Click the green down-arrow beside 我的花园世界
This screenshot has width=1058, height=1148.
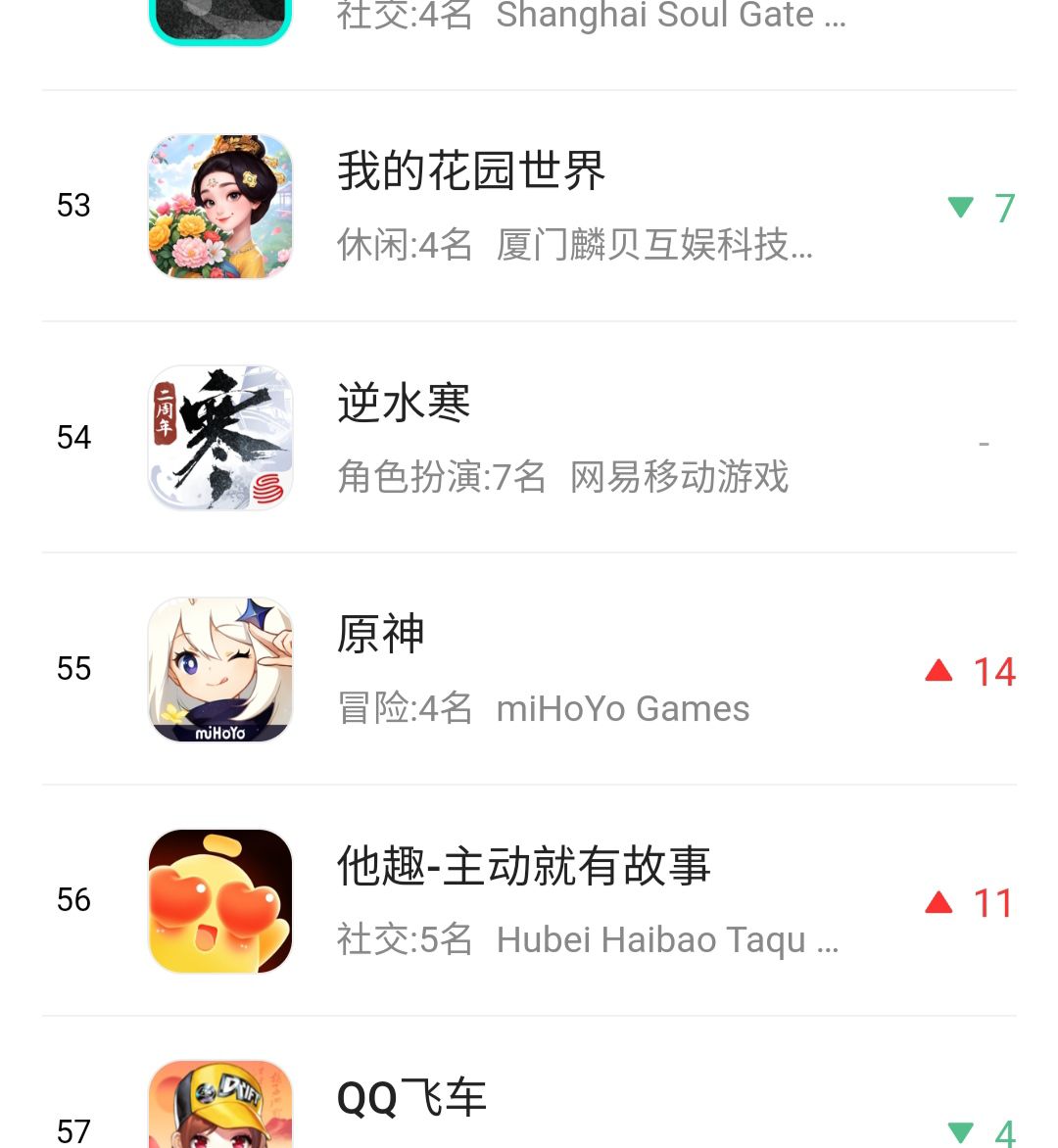click(x=961, y=208)
